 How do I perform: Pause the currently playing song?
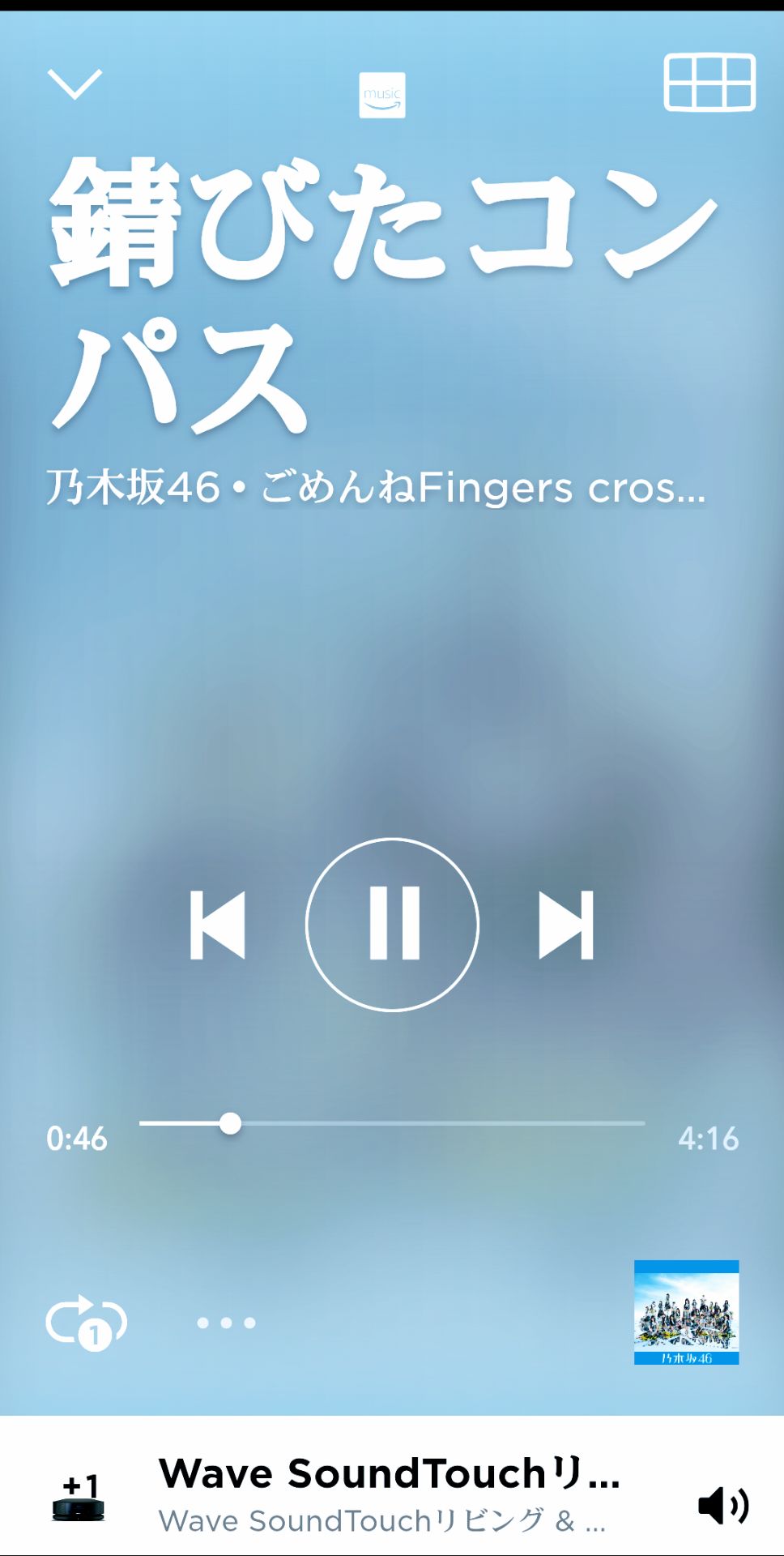[x=392, y=924]
